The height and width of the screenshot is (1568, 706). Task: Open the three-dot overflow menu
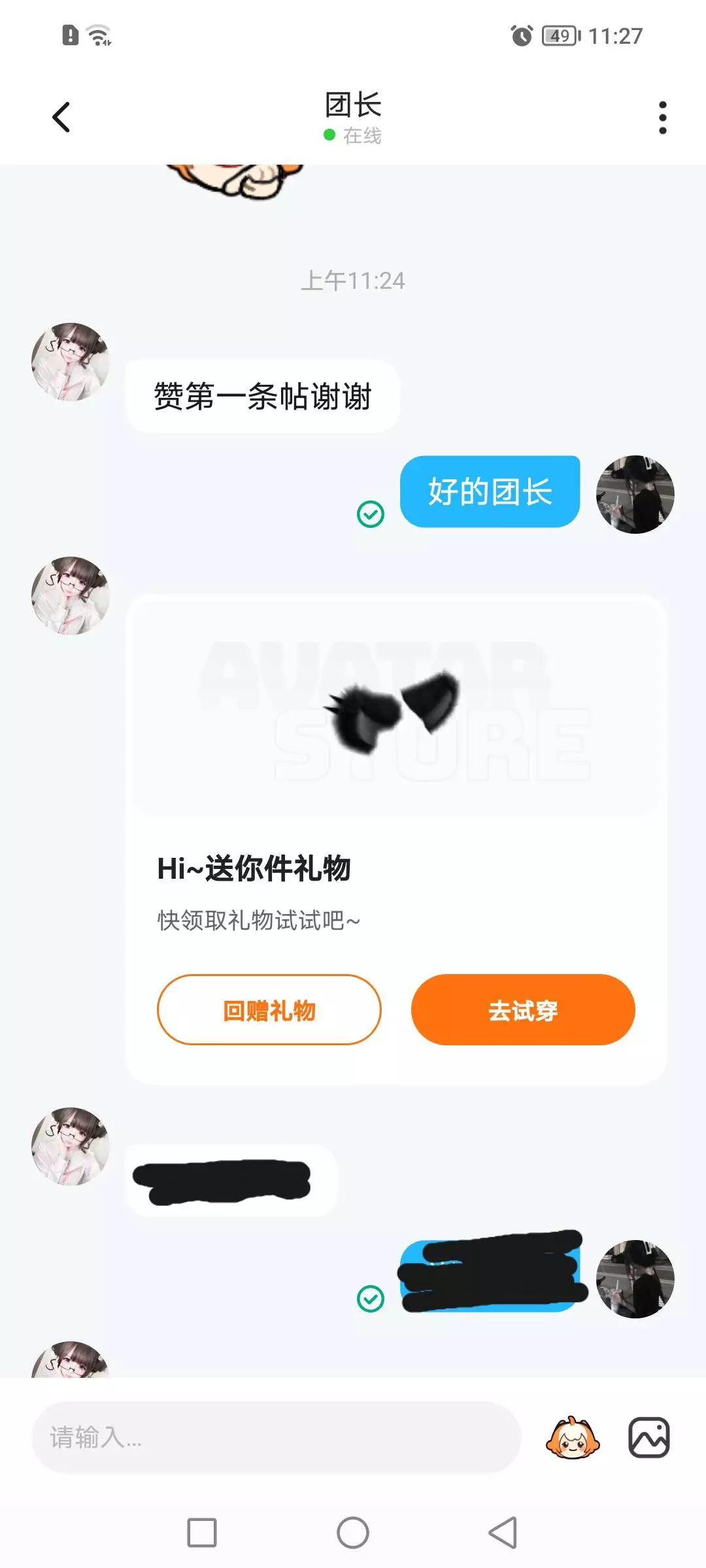click(662, 118)
